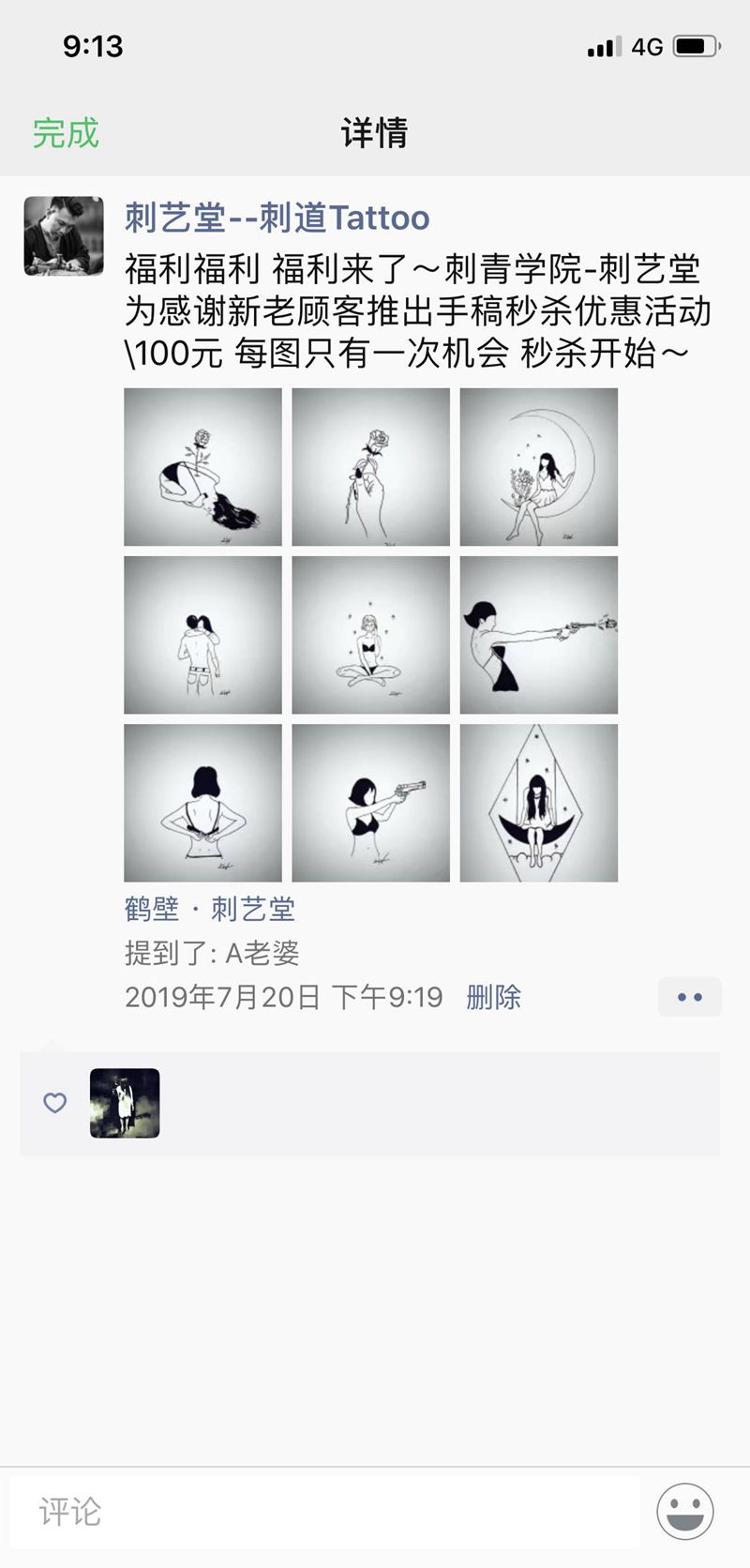Focus the 评论 comment input field
The height and width of the screenshot is (1568, 750).
[x=323, y=1512]
